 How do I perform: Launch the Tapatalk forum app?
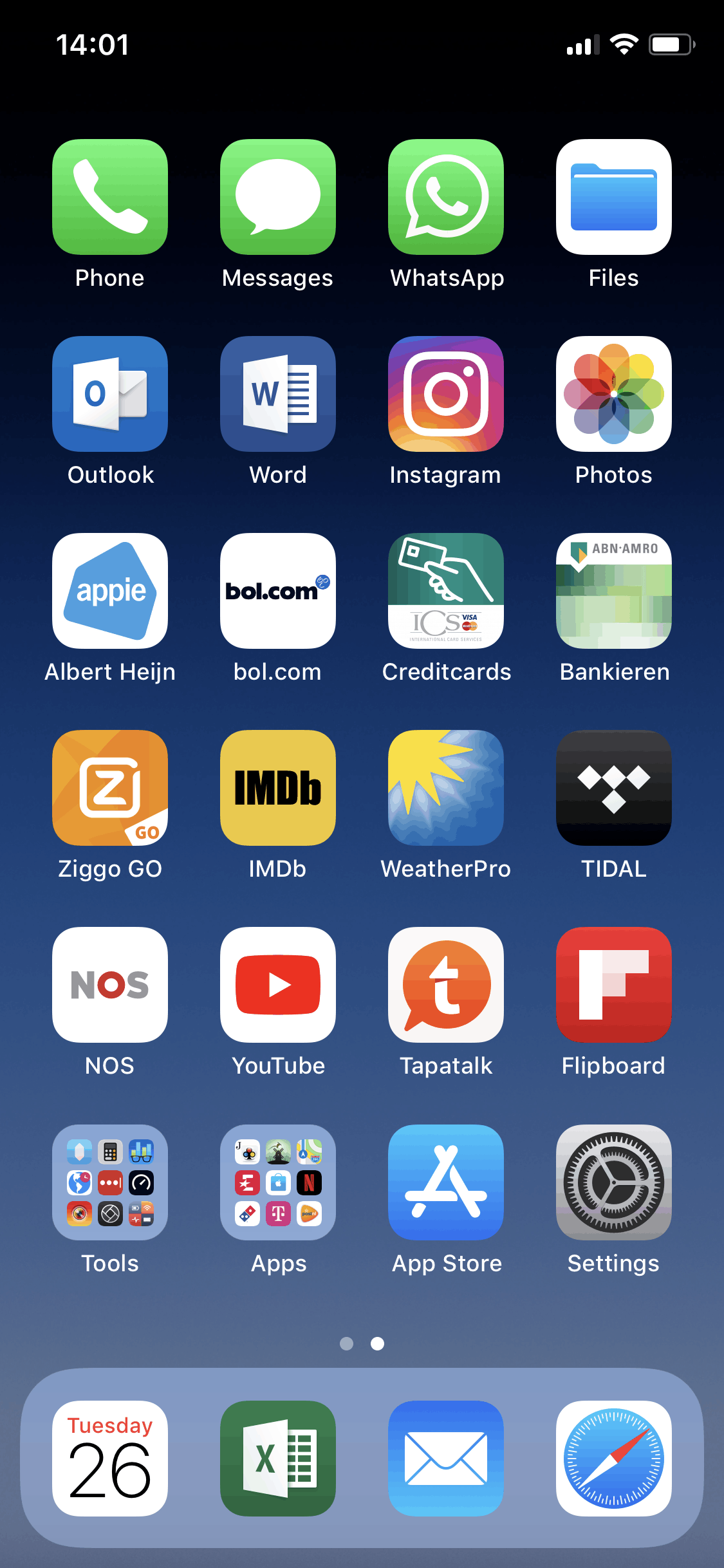(x=446, y=985)
